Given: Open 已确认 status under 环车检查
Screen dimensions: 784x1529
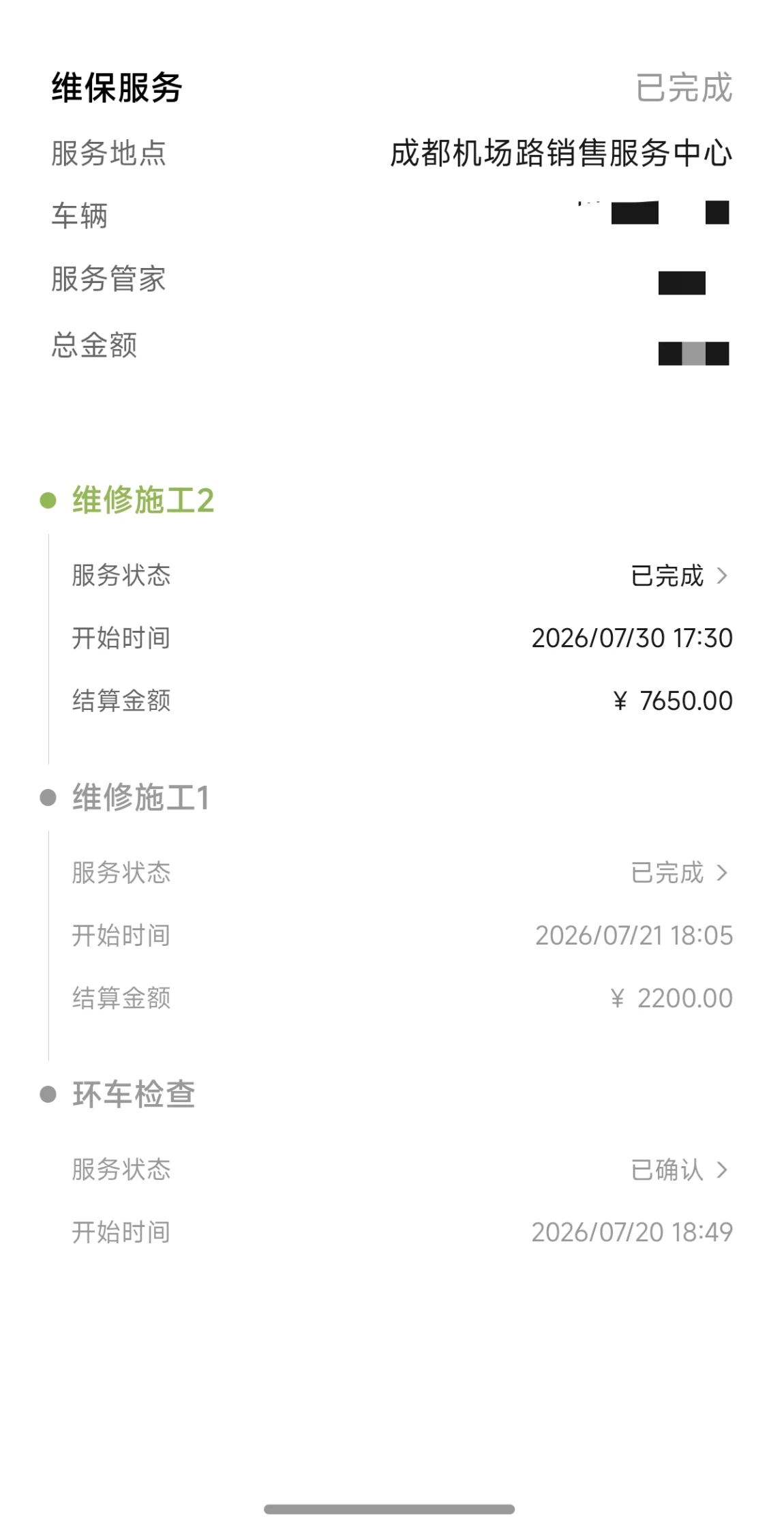Looking at the screenshot, I should click(x=680, y=1170).
